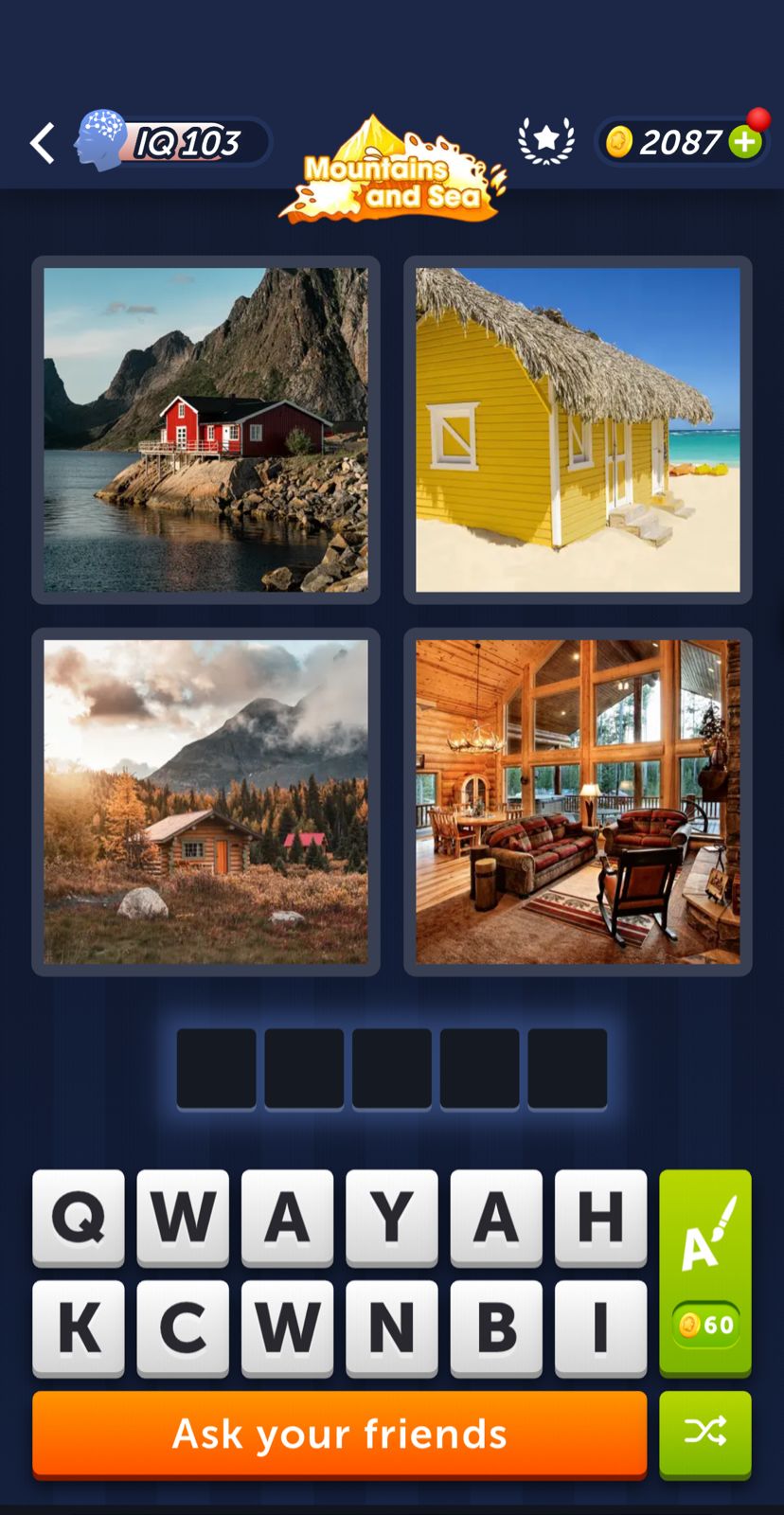Choose the letter H tile
Viewport: 784px width, 1515px height.
tap(600, 1217)
